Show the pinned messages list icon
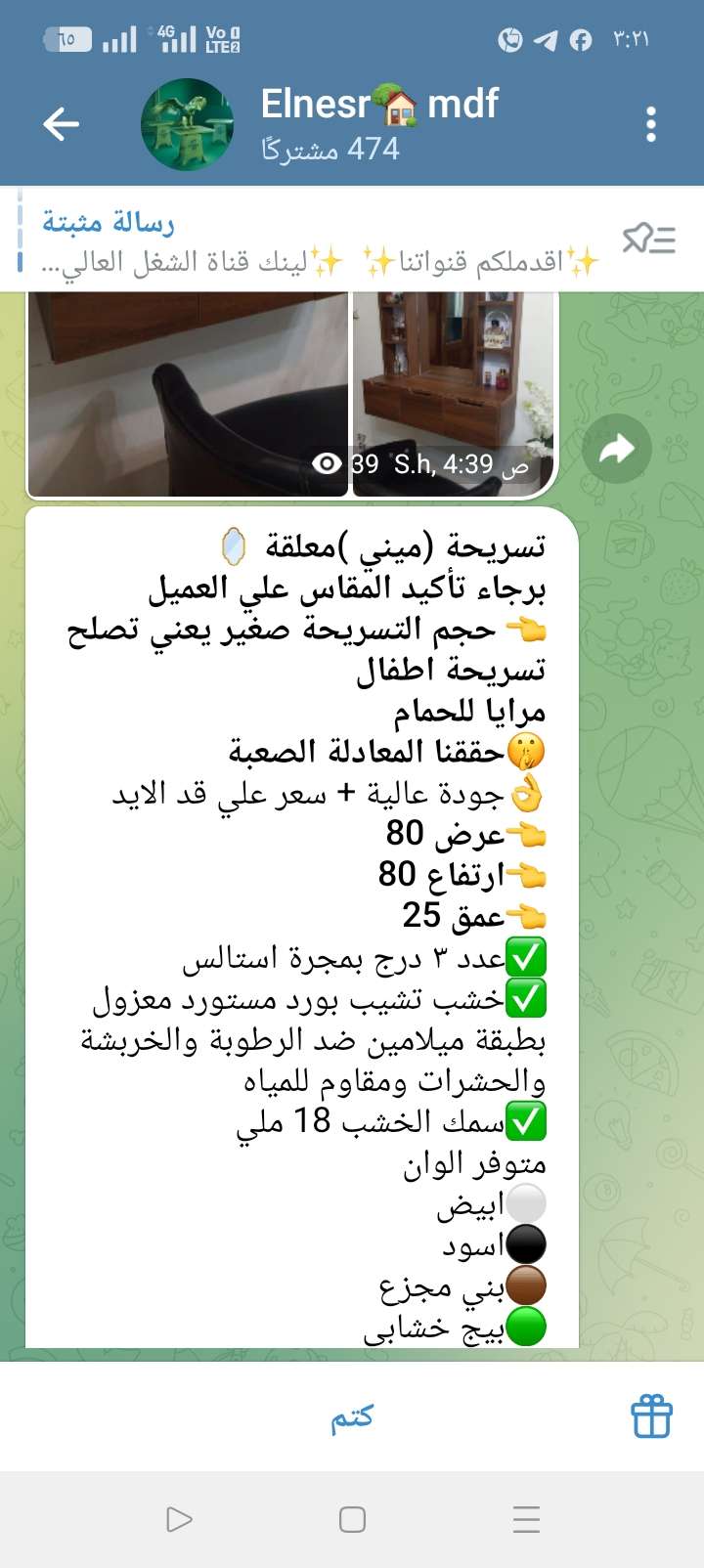 649,239
